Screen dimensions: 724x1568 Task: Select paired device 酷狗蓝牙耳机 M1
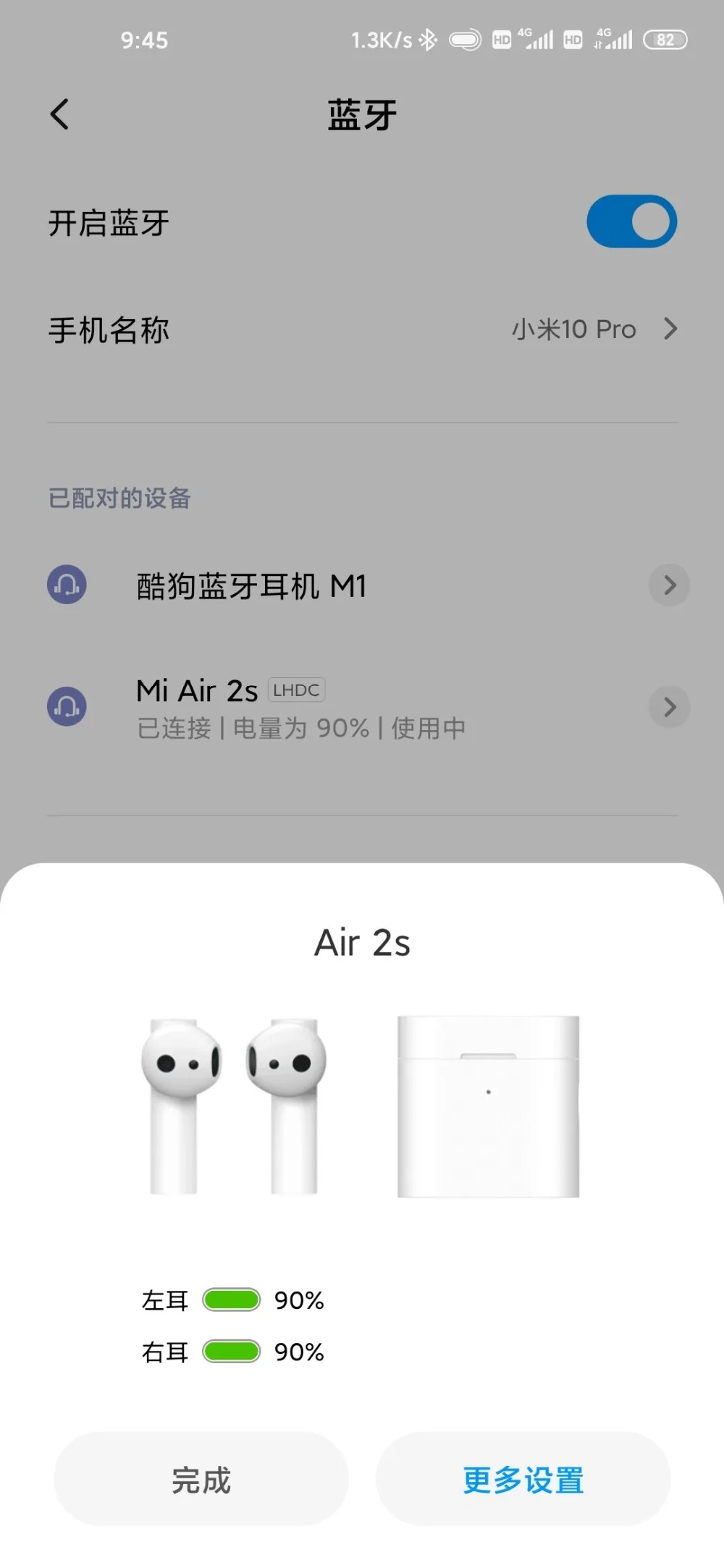point(251,585)
